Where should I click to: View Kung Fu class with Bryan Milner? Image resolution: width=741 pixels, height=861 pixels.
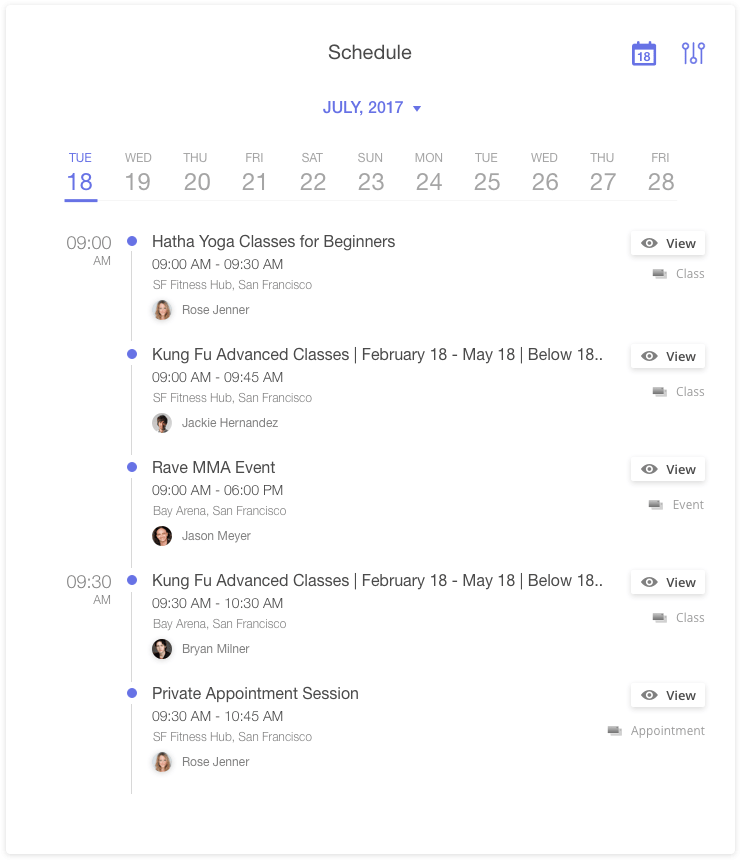pyautogui.click(x=668, y=583)
